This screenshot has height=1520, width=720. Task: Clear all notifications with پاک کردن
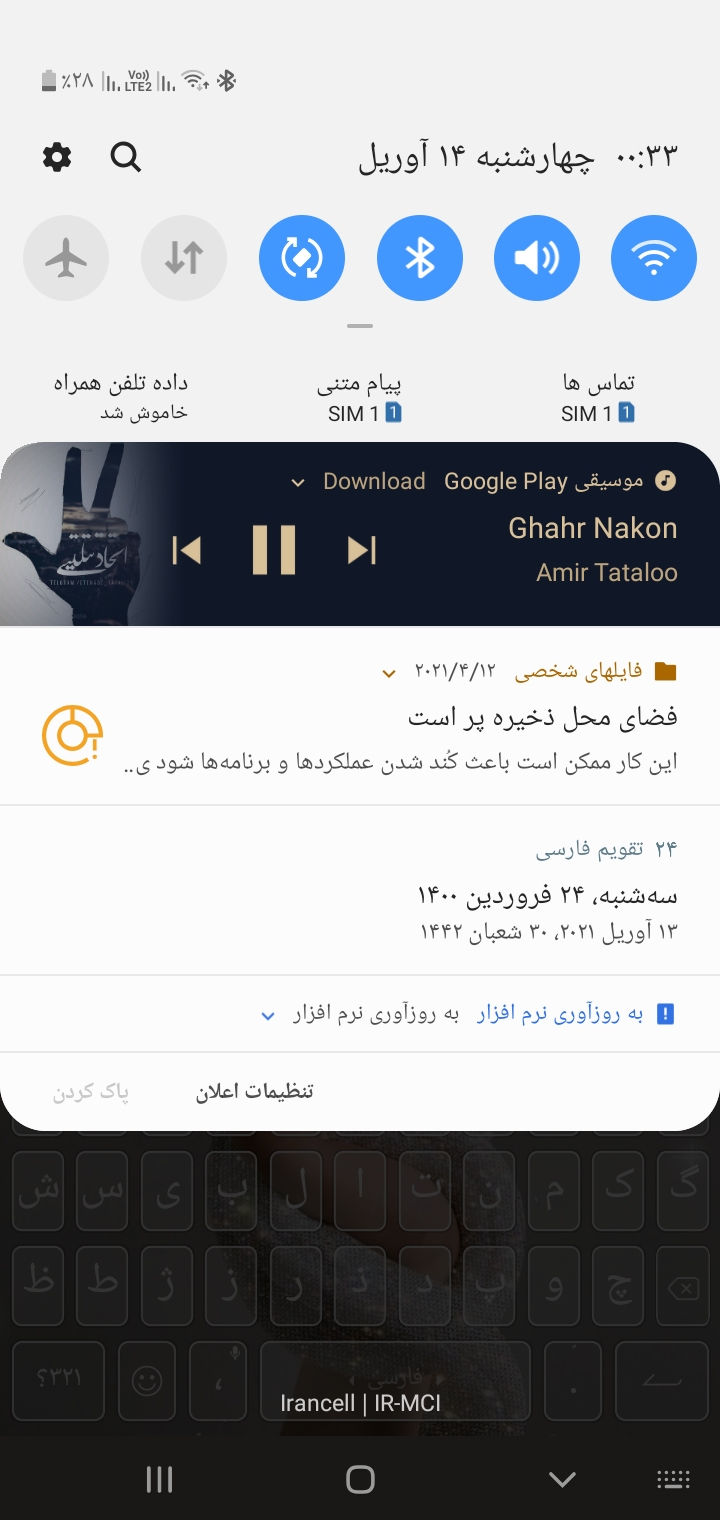point(91,1091)
